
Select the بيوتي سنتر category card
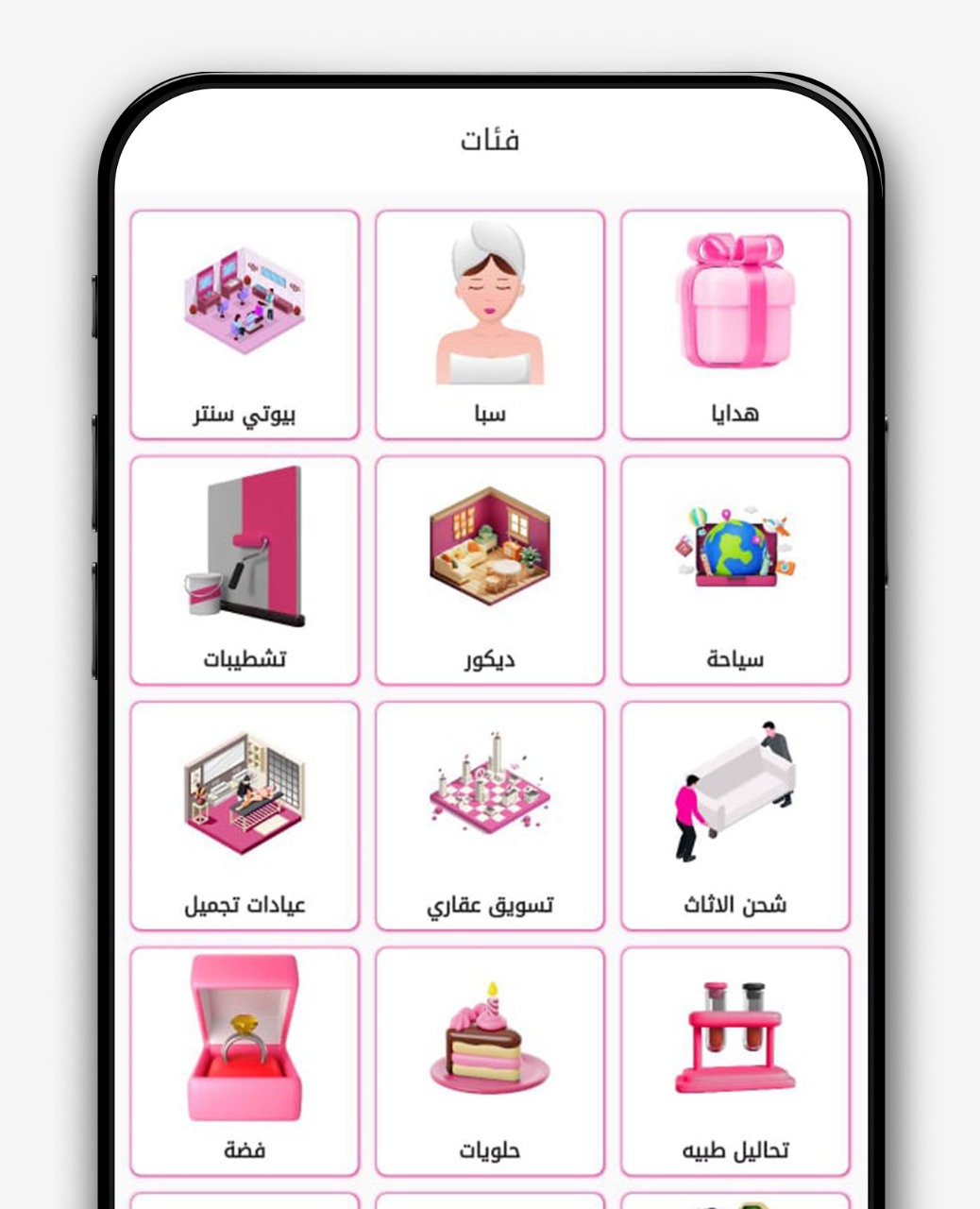pyautogui.click(x=245, y=325)
